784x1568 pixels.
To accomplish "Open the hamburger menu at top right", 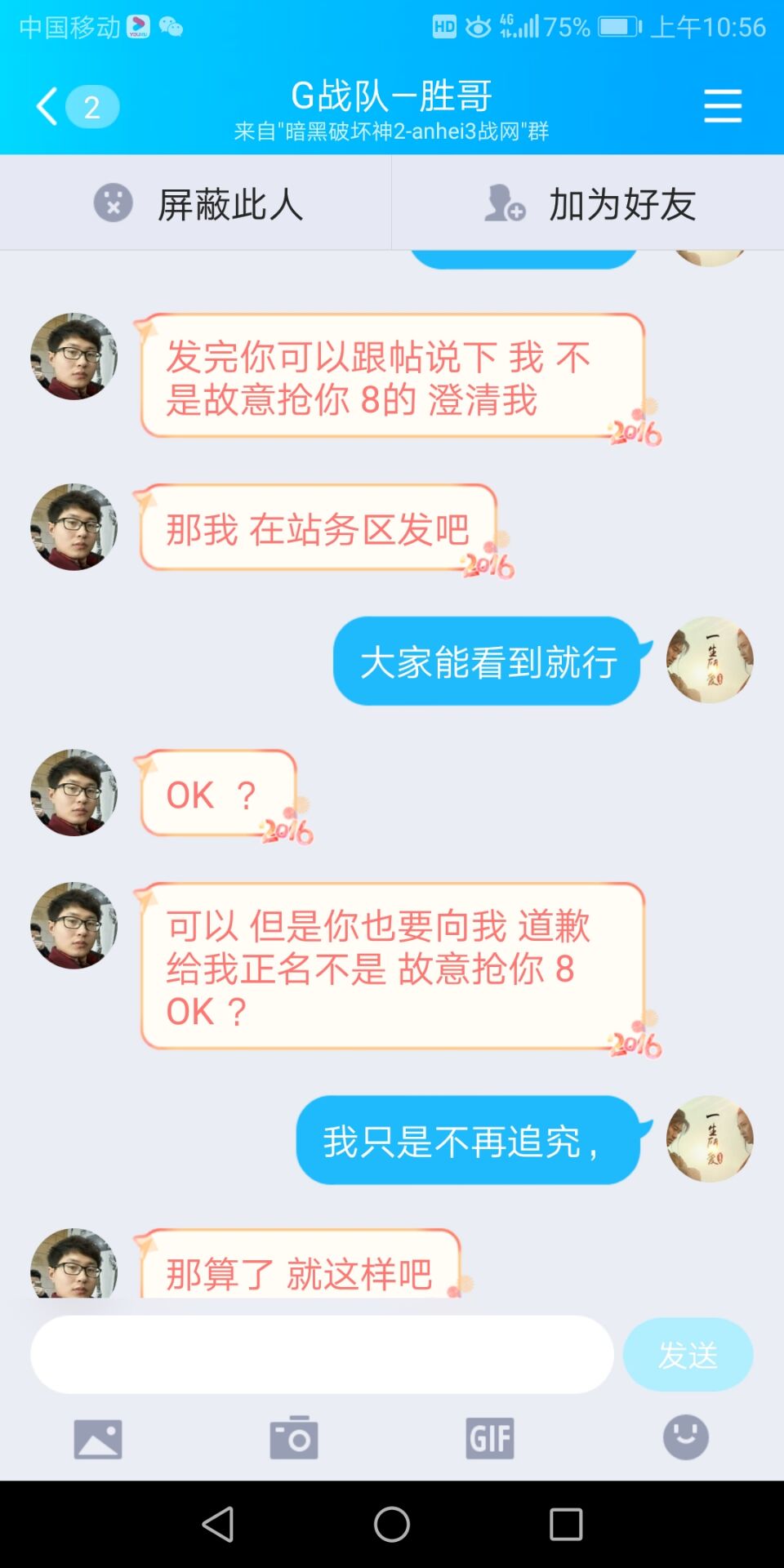I will 723,106.
